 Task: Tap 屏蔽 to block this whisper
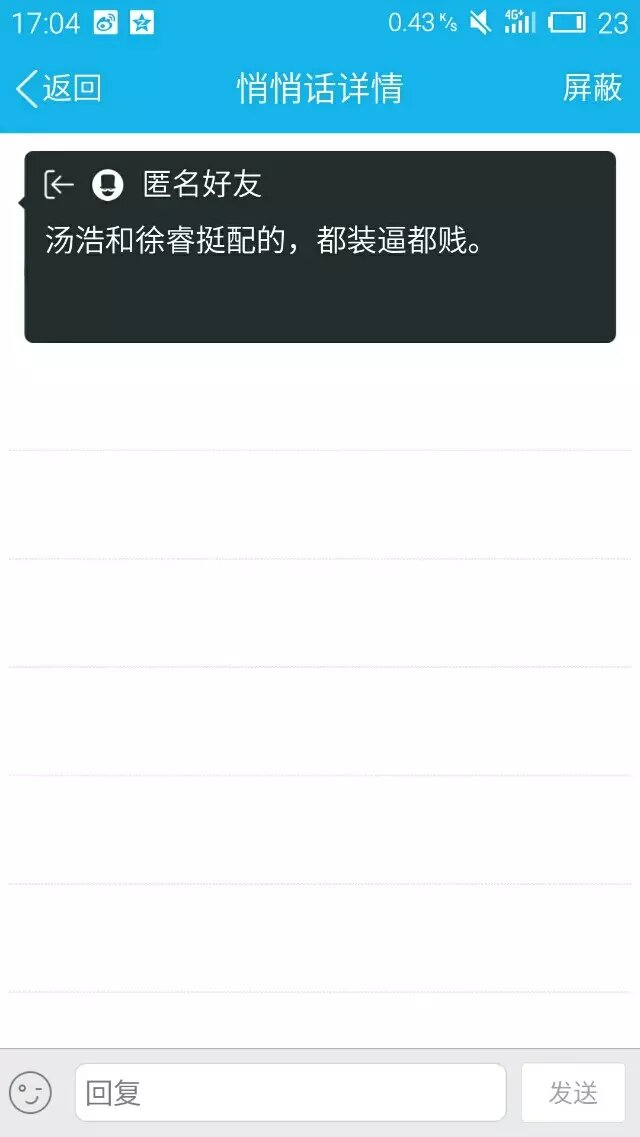[x=592, y=88]
